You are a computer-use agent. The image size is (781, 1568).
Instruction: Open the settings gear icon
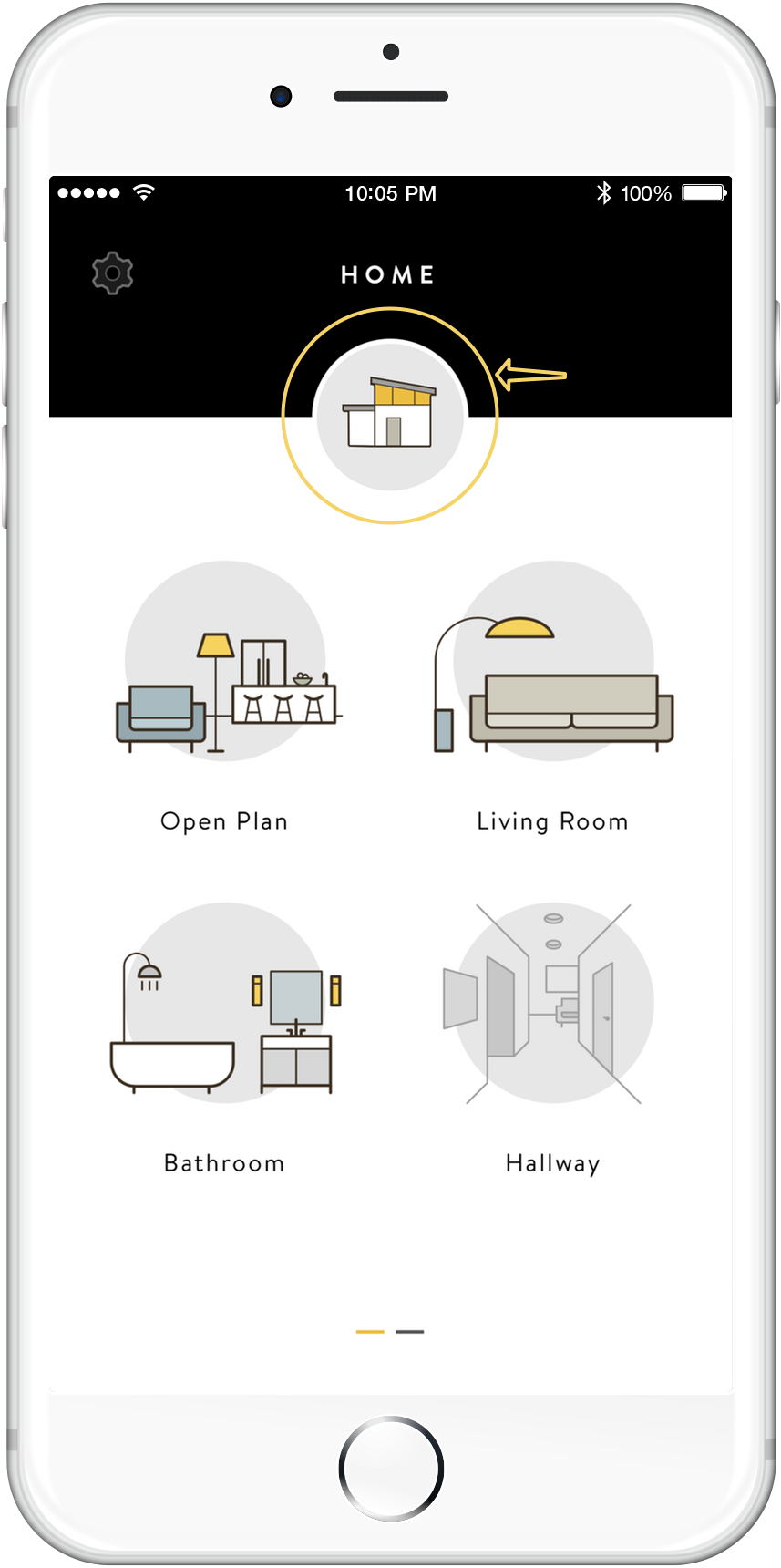point(113,273)
